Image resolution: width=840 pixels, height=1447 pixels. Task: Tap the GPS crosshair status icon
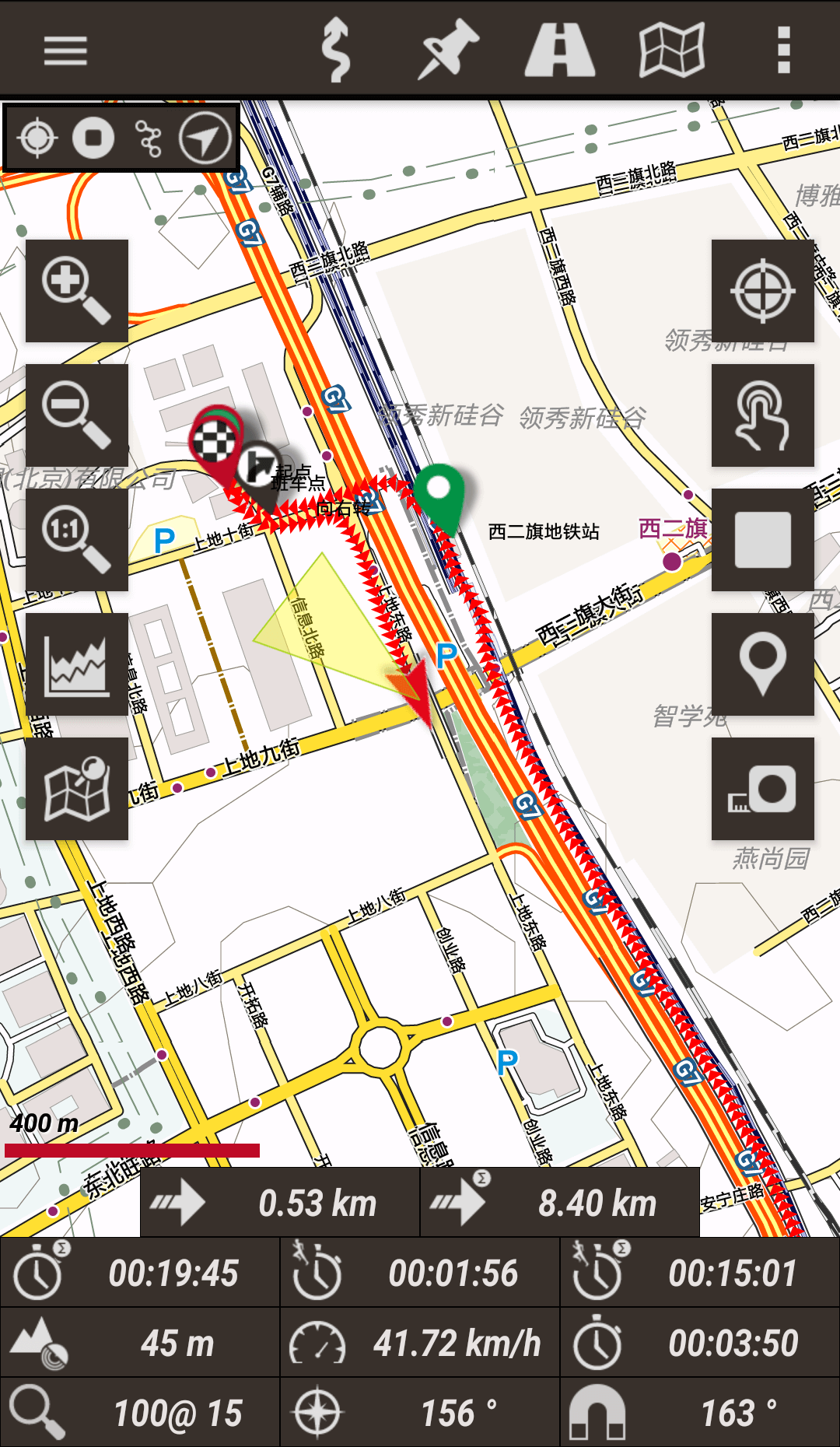coord(37,138)
